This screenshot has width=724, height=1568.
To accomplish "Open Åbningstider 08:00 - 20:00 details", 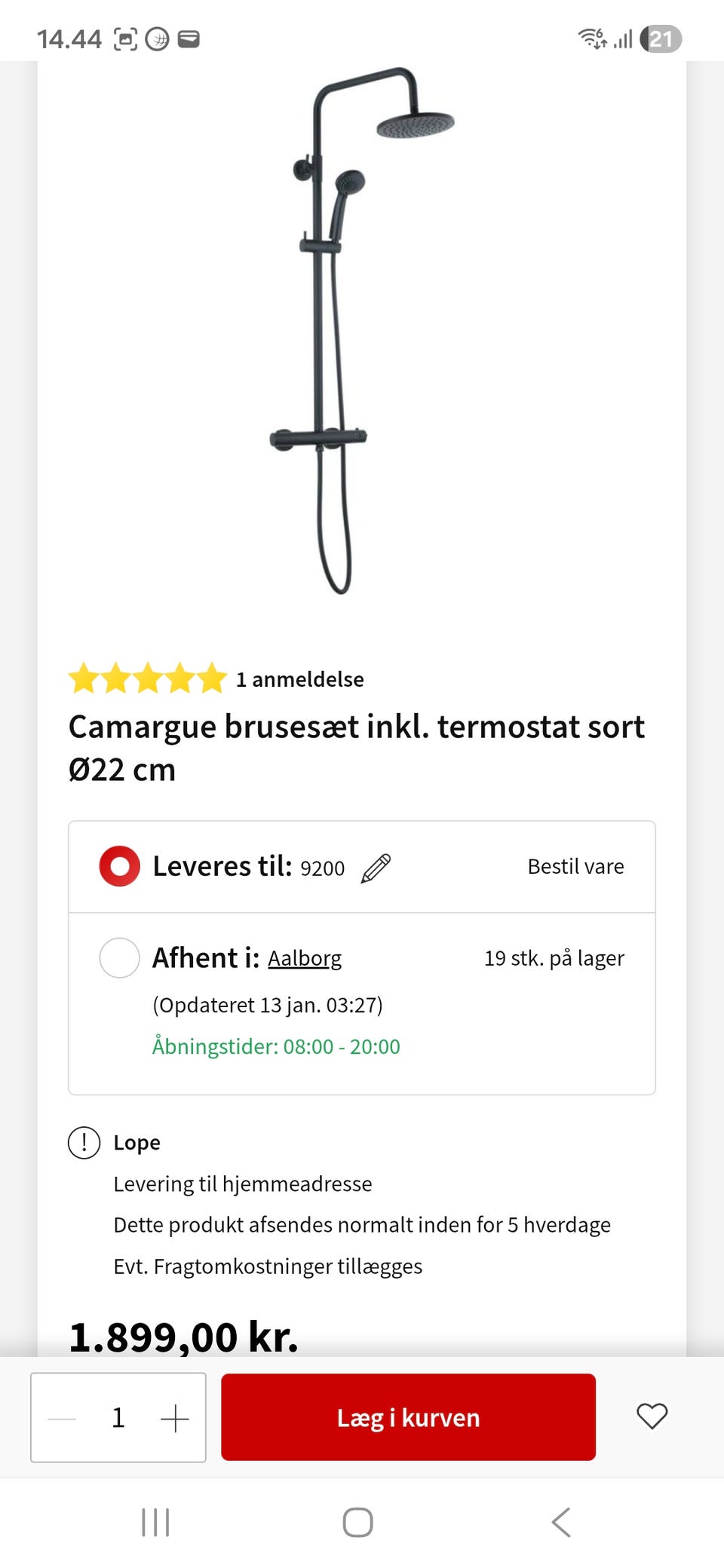I will pos(275,1046).
